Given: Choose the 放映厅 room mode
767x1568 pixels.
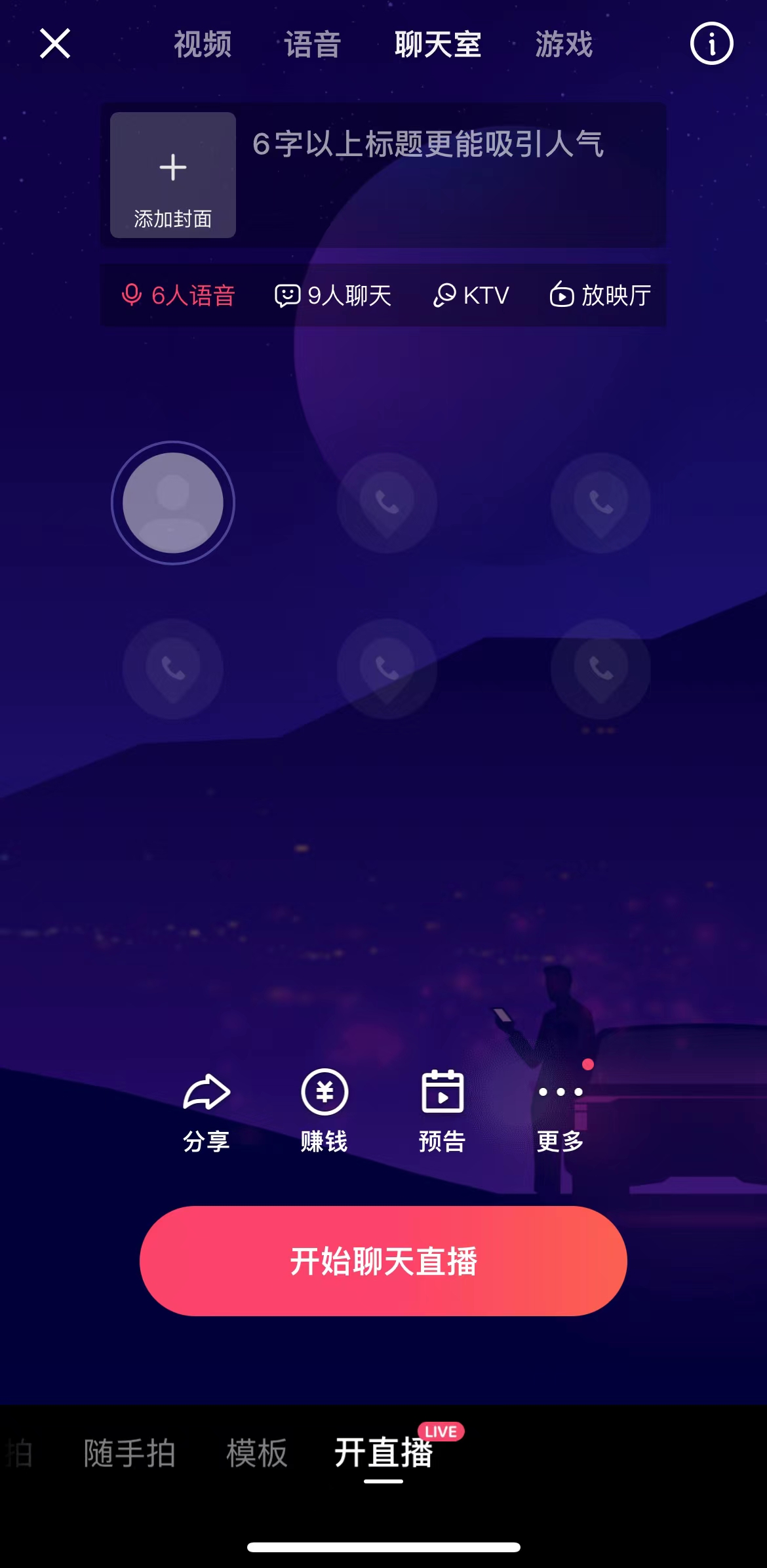Looking at the screenshot, I should [x=600, y=295].
